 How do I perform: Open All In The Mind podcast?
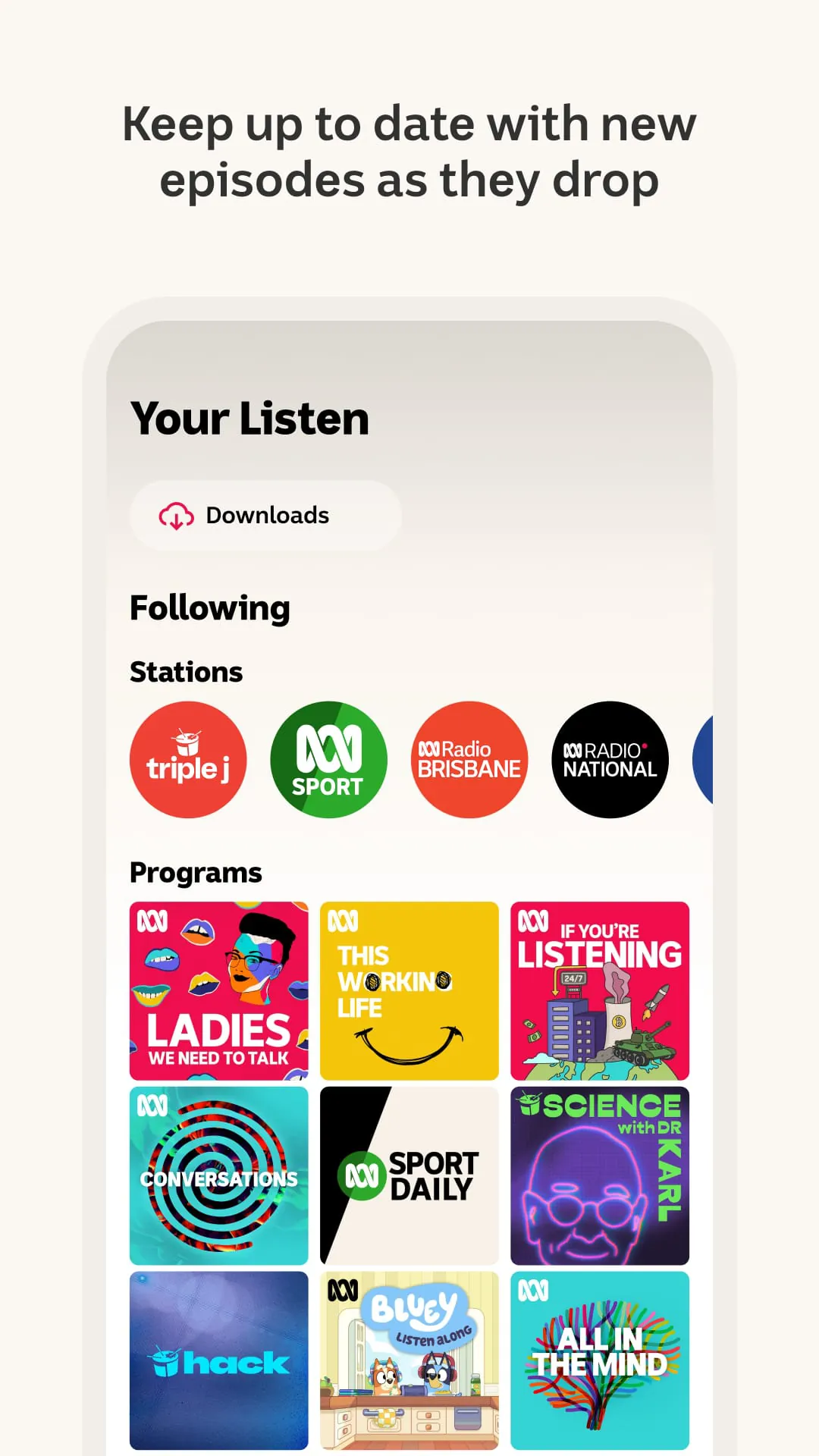[599, 1357]
